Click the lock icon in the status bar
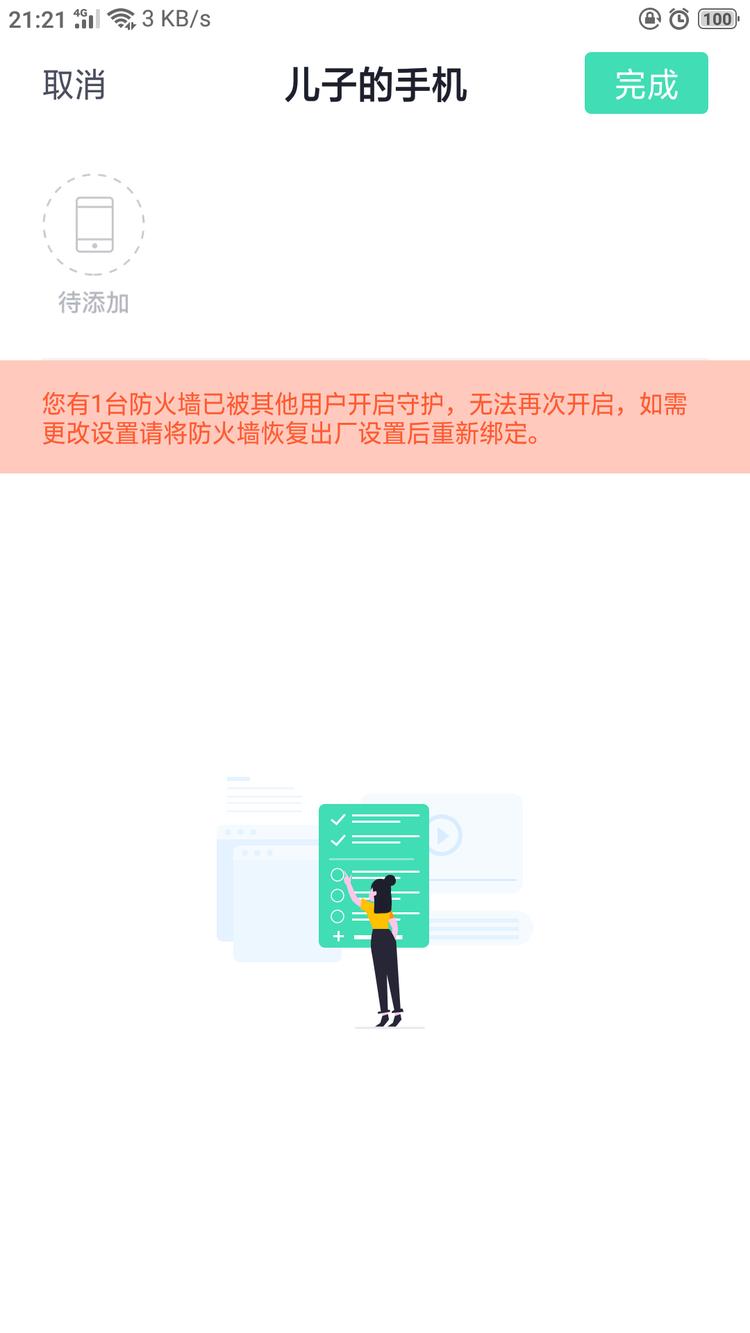Viewport: 750px width, 1333px height. coord(649,18)
